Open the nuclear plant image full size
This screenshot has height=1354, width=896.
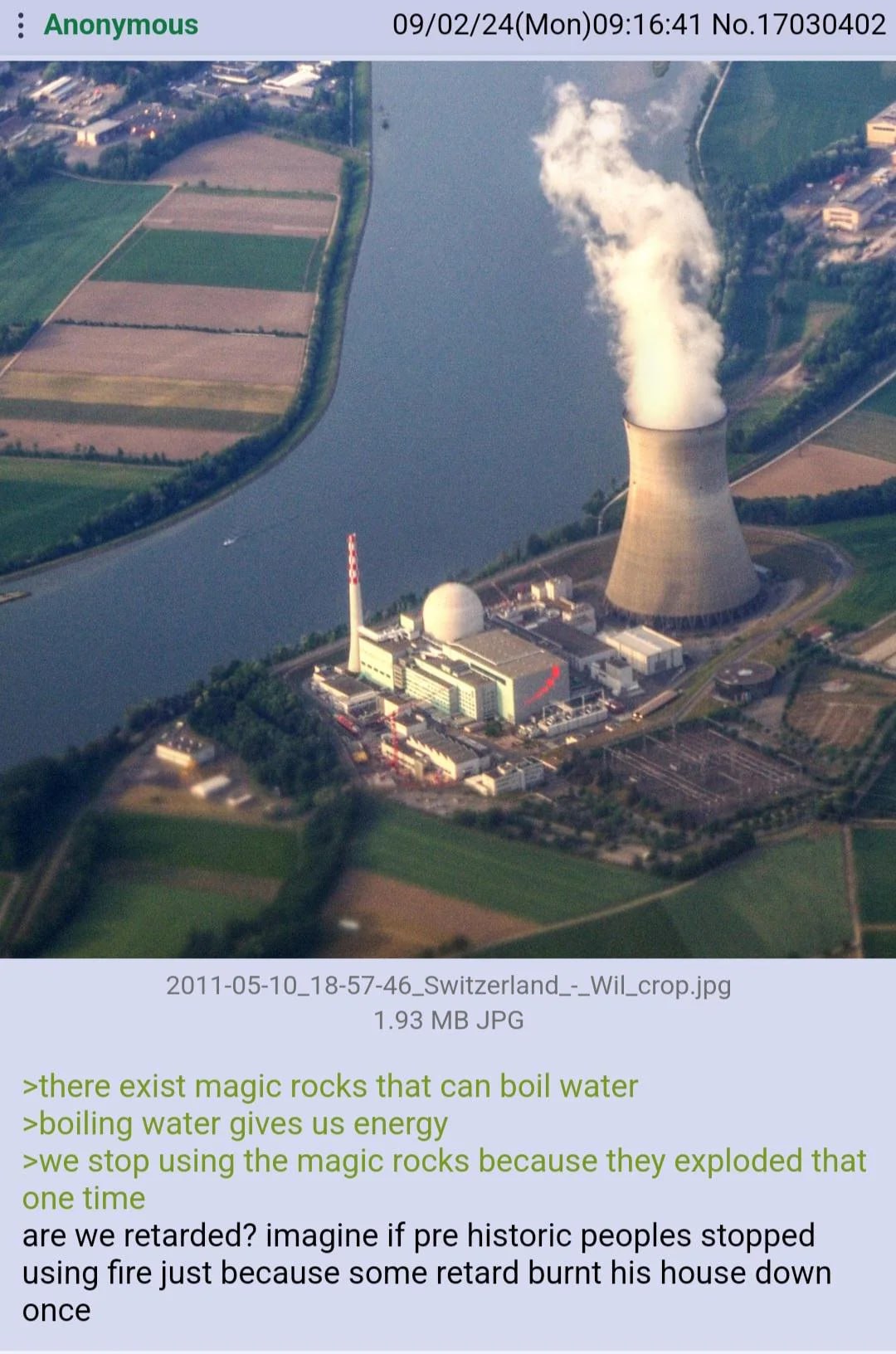point(448,509)
